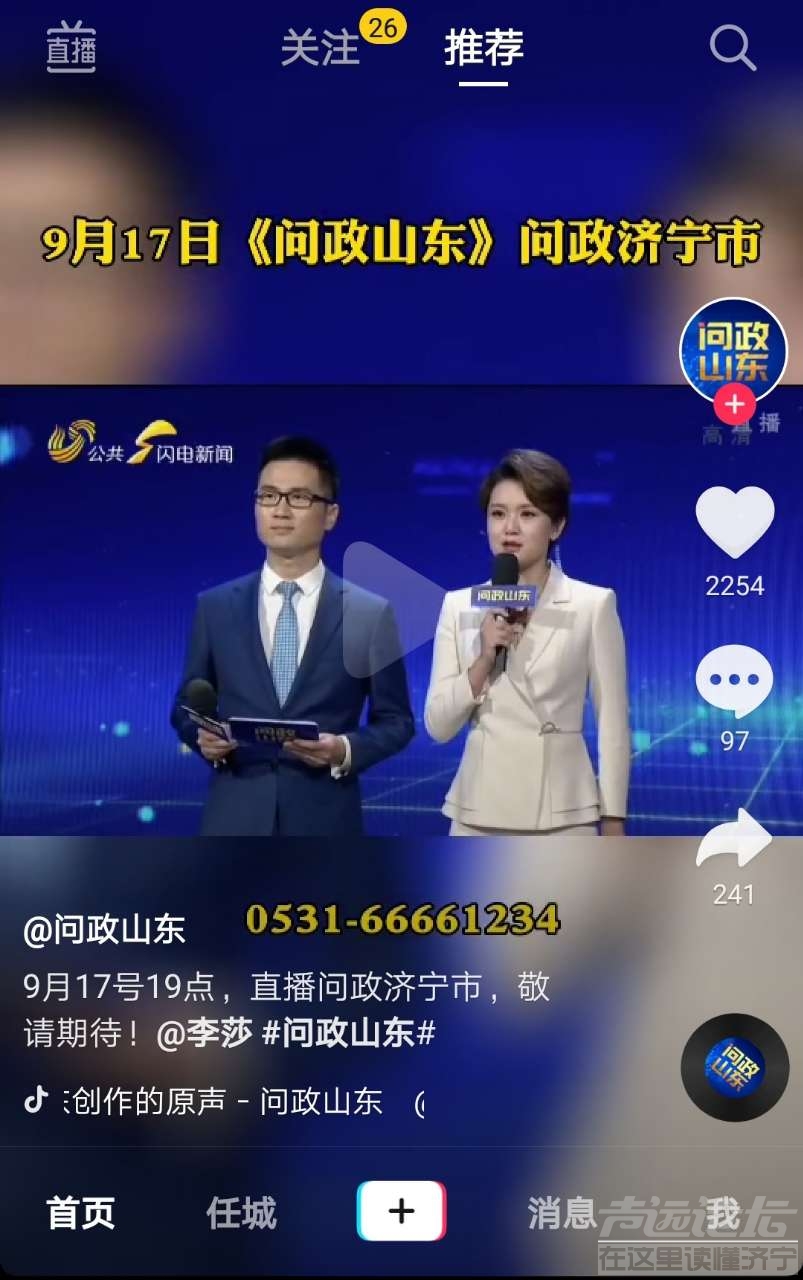Open the #问政山东# hashtag

click(x=348, y=1033)
